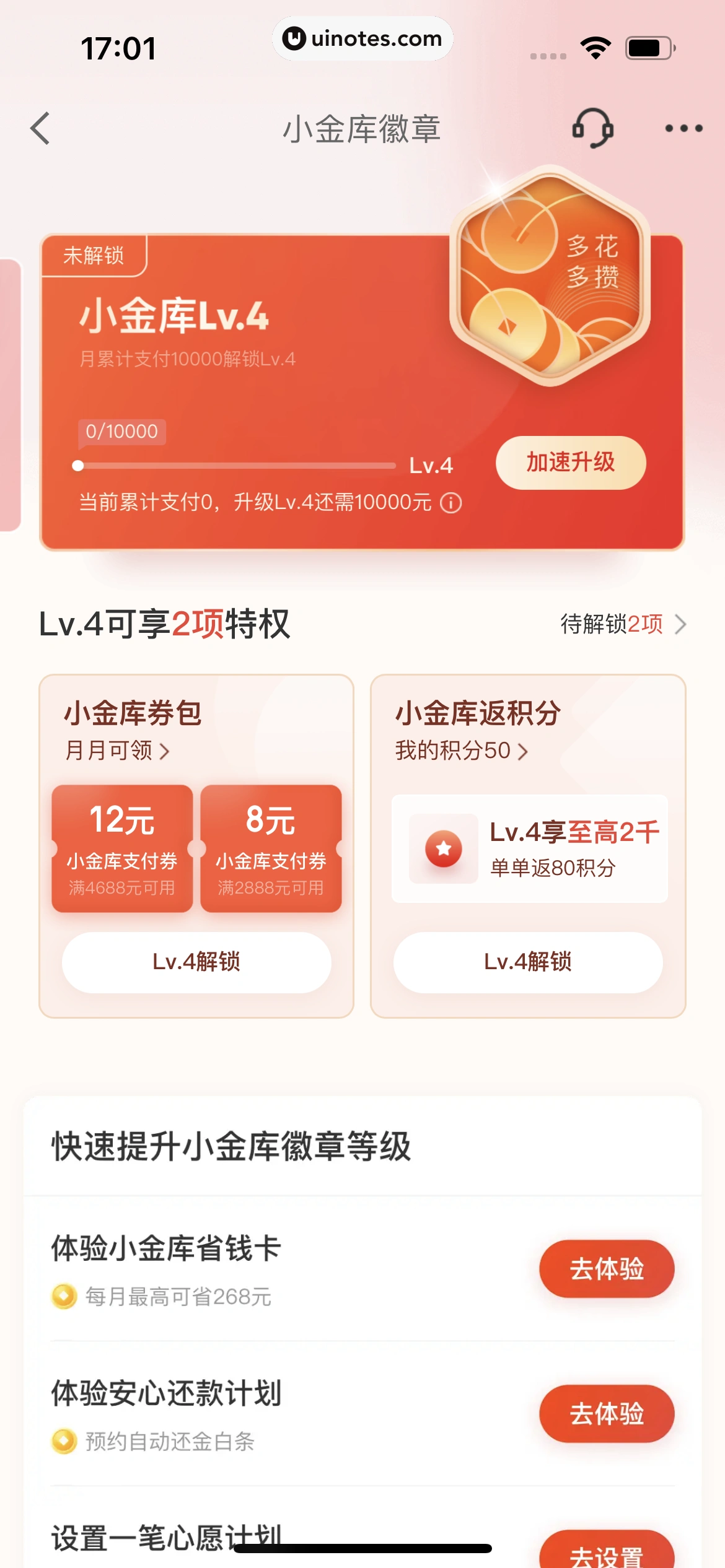
Task: Open the Lv.4享至高2千 points card
Action: [x=530, y=848]
